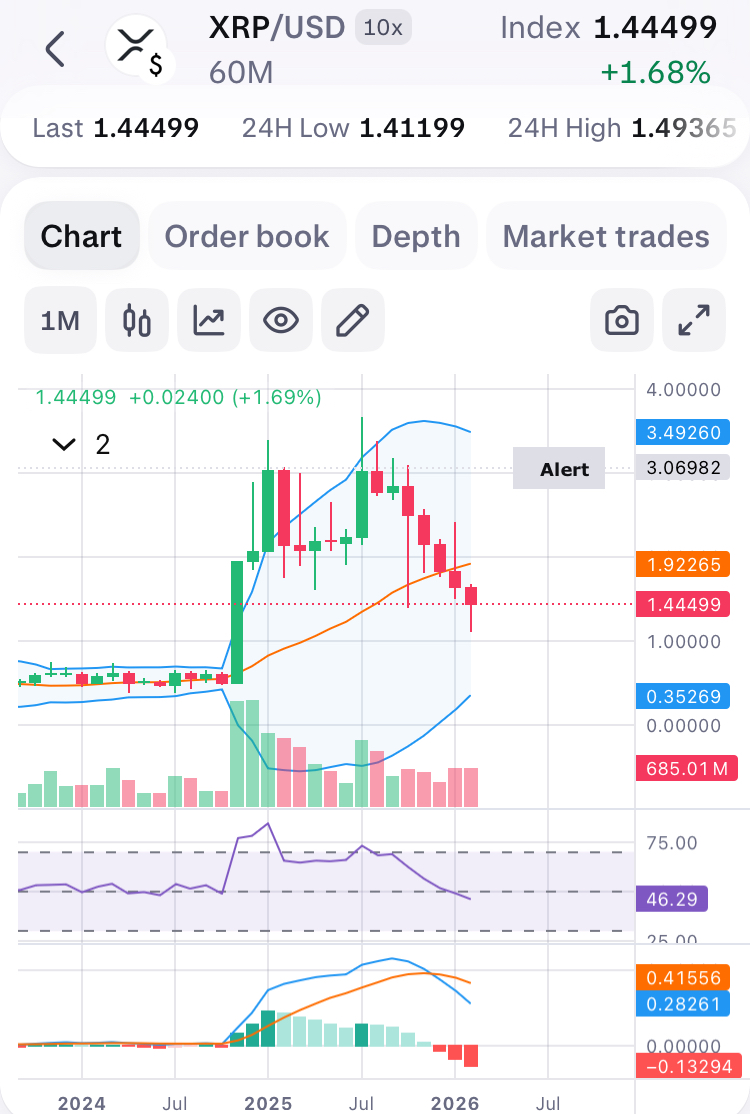Toggle chart visibility with the eye icon
The image size is (750, 1114).
[281, 321]
